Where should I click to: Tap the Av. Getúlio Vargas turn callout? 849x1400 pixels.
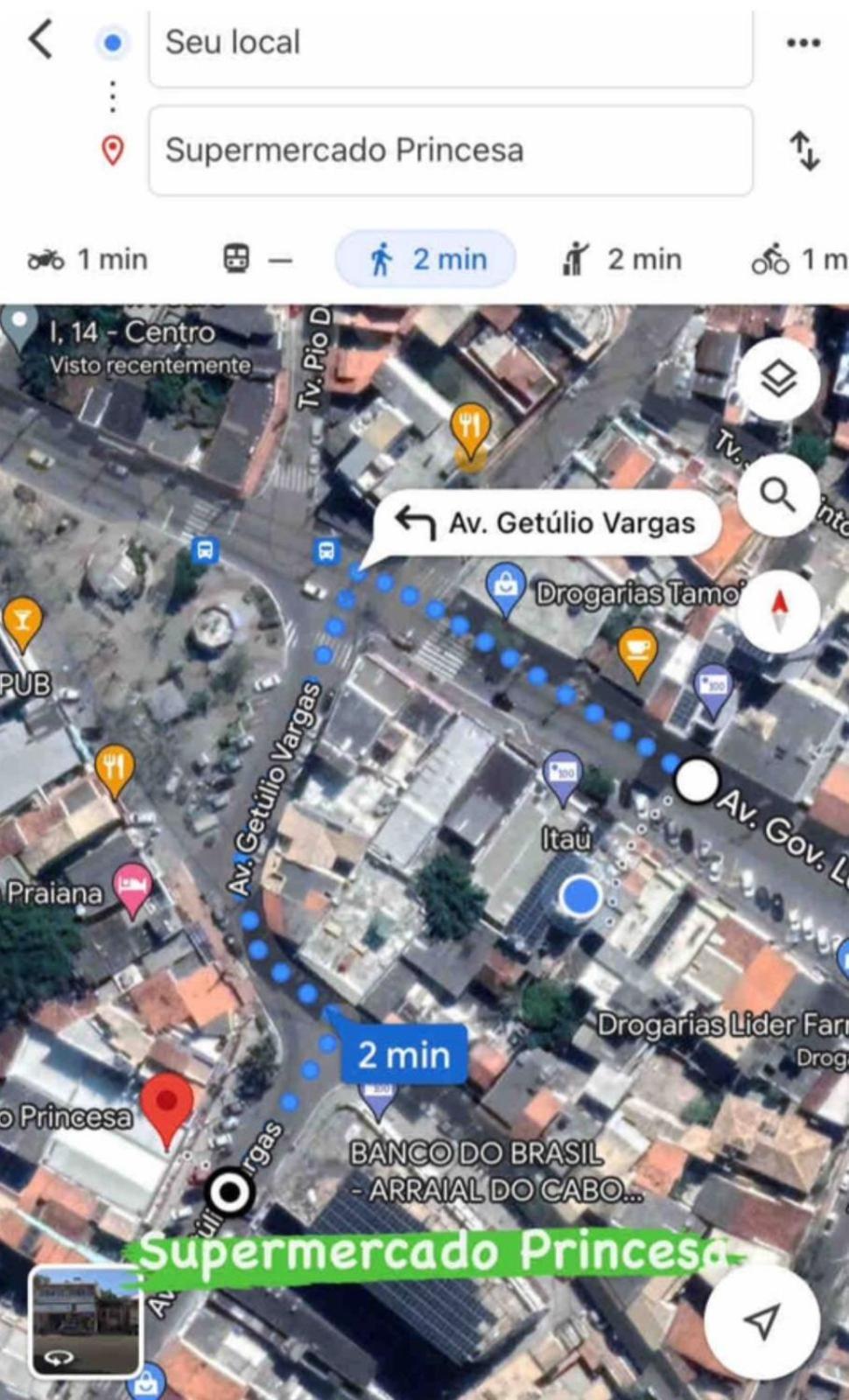click(548, 523)
